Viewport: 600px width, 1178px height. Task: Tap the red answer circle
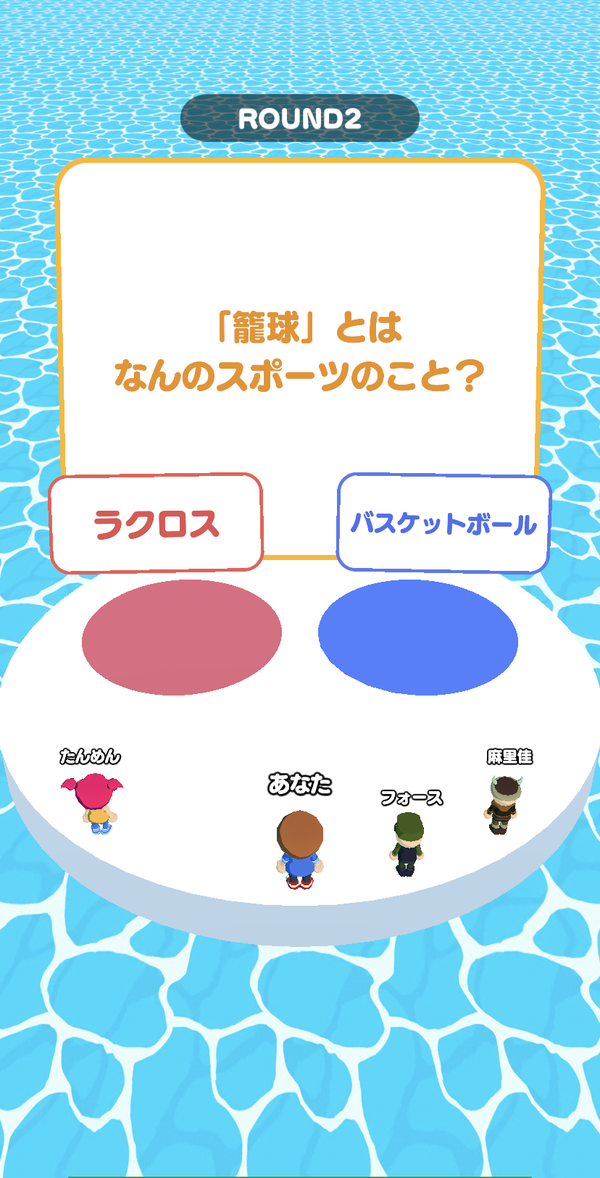click(182, 636)
